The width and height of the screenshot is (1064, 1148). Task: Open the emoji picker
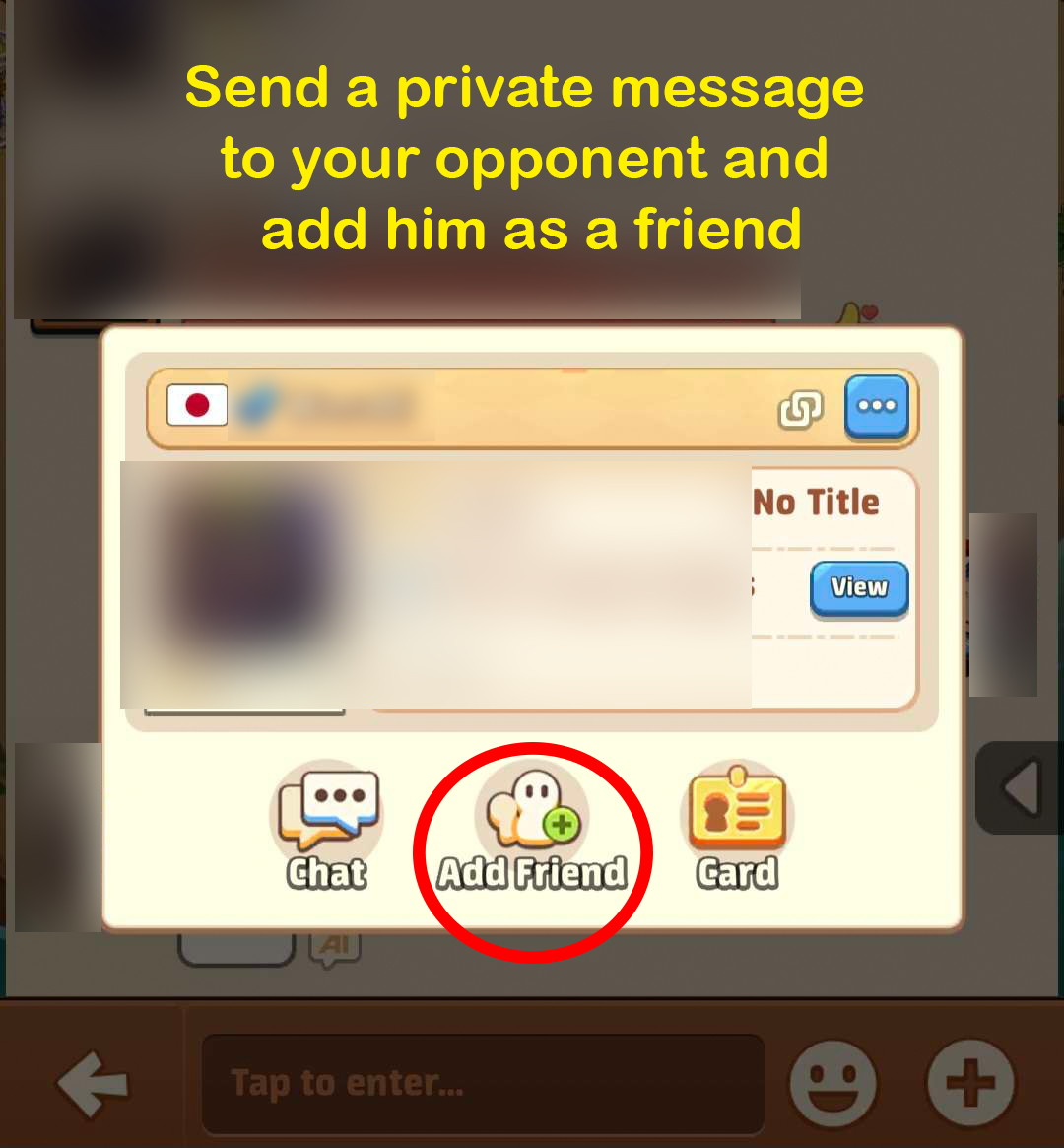coord(833,1083)
